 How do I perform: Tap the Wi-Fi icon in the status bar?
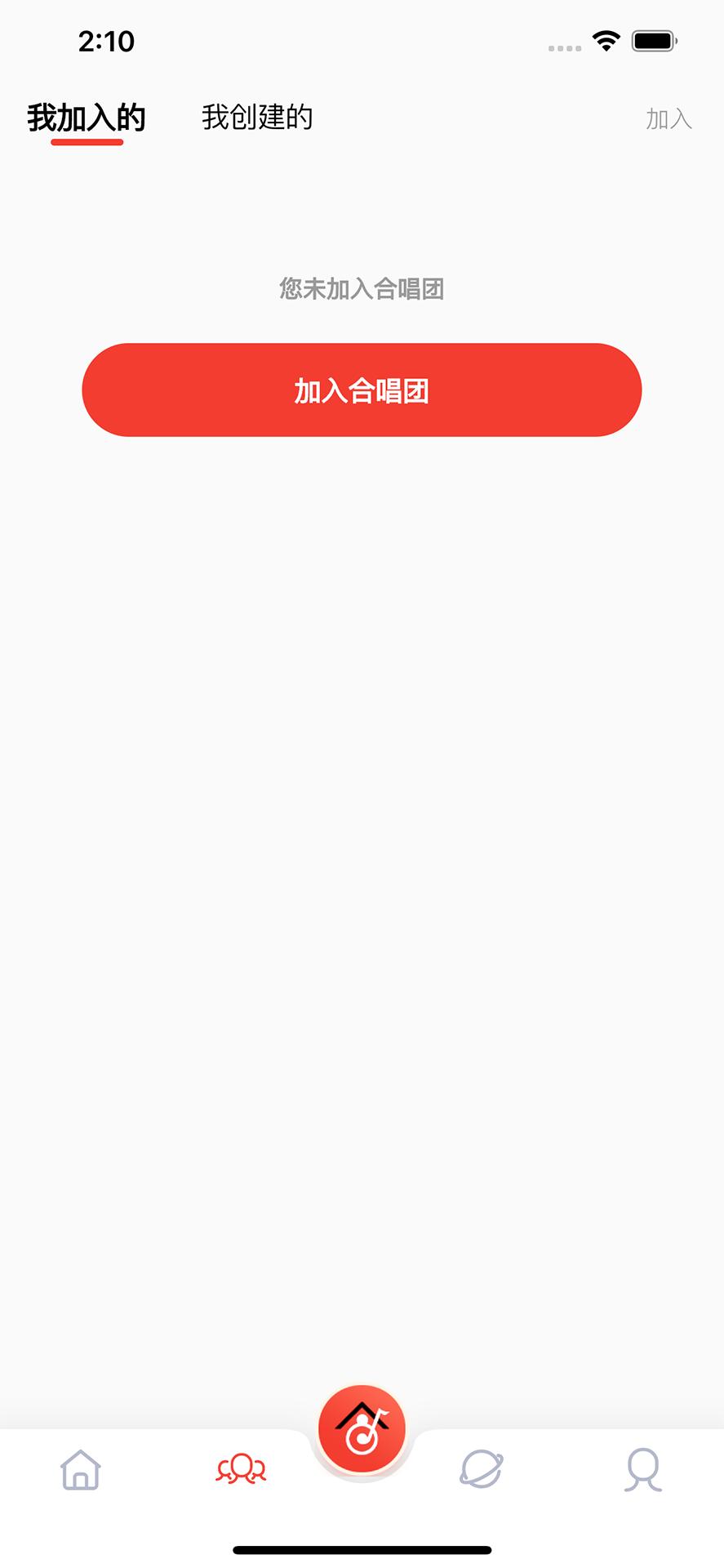click(606, 39)
